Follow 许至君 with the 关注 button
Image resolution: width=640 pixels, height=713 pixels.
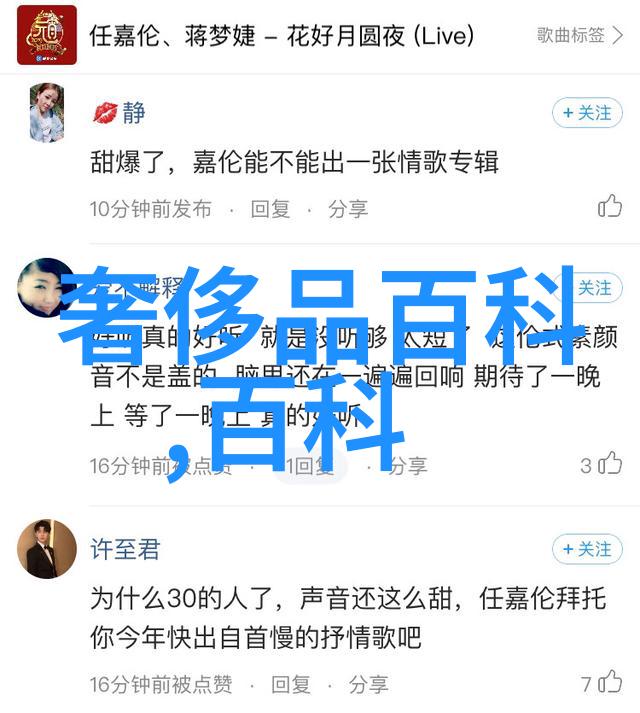click(587, 549)
